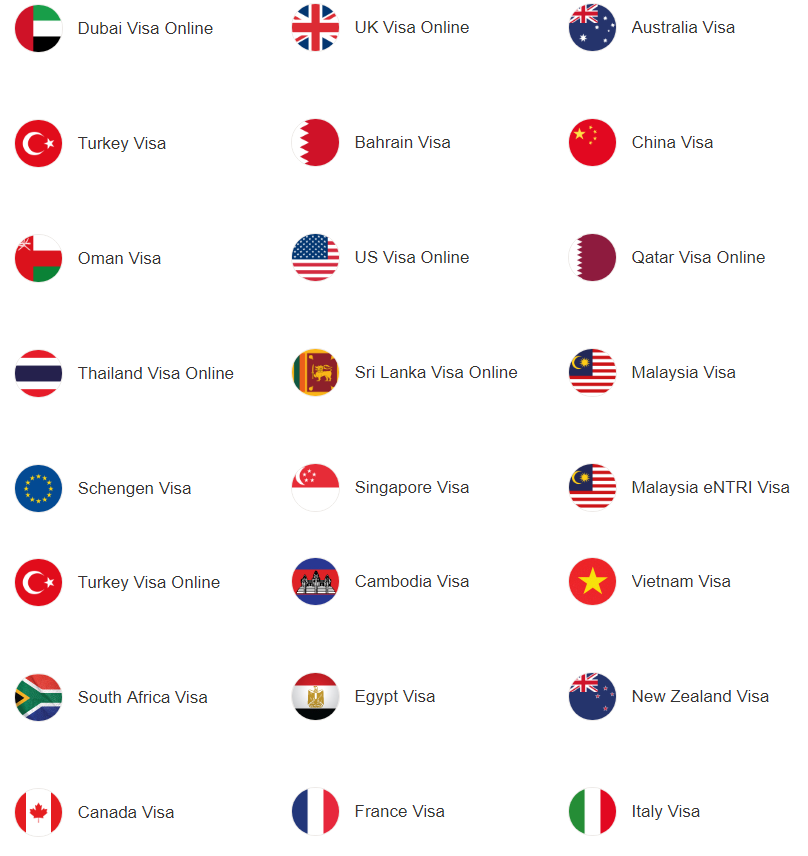
Task: Open Malaysia eNTRI Visa
Action: pyautogui.click(x=709, y=487)
